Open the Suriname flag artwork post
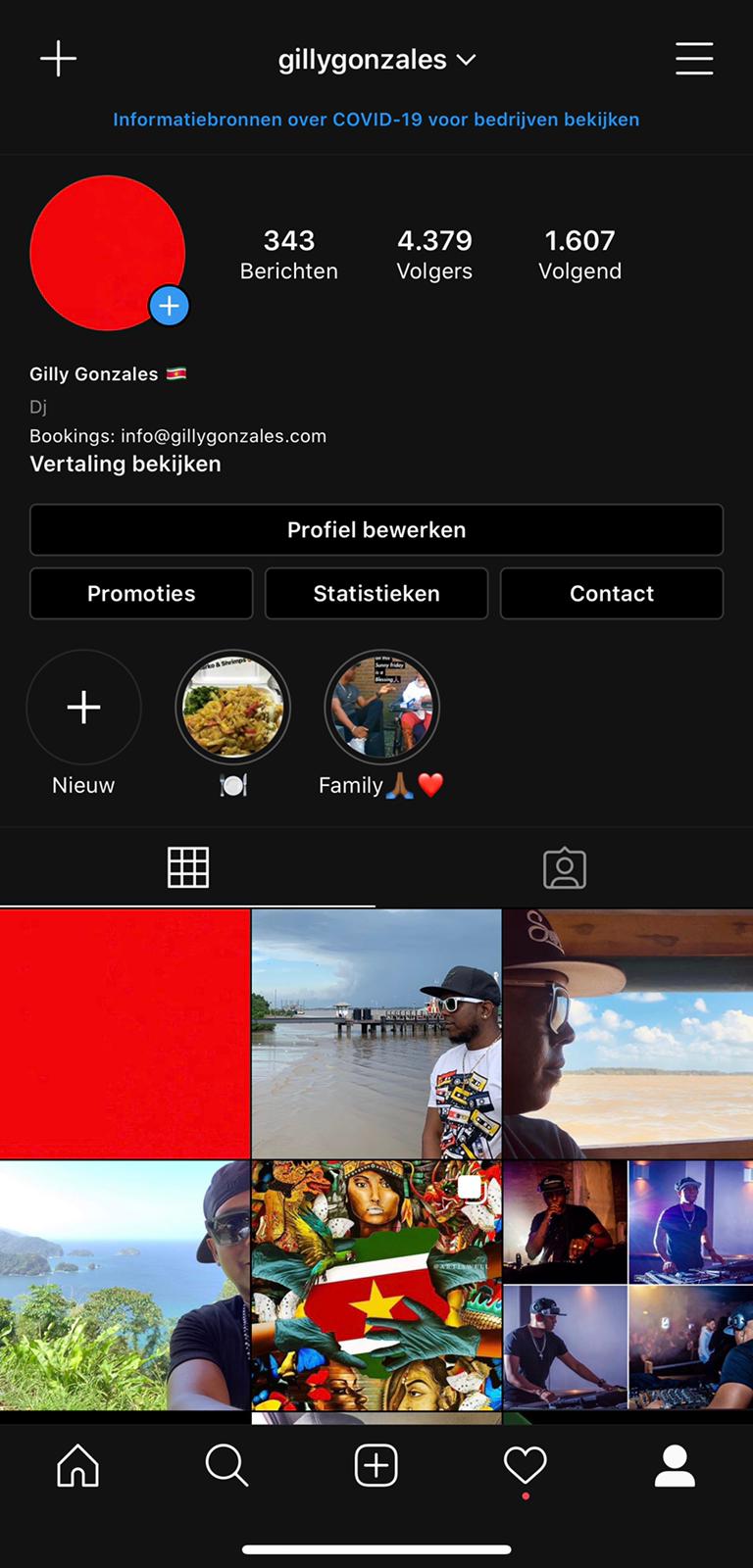The width and height of the screenshot is (753, 1568). tap(376, 1285)
